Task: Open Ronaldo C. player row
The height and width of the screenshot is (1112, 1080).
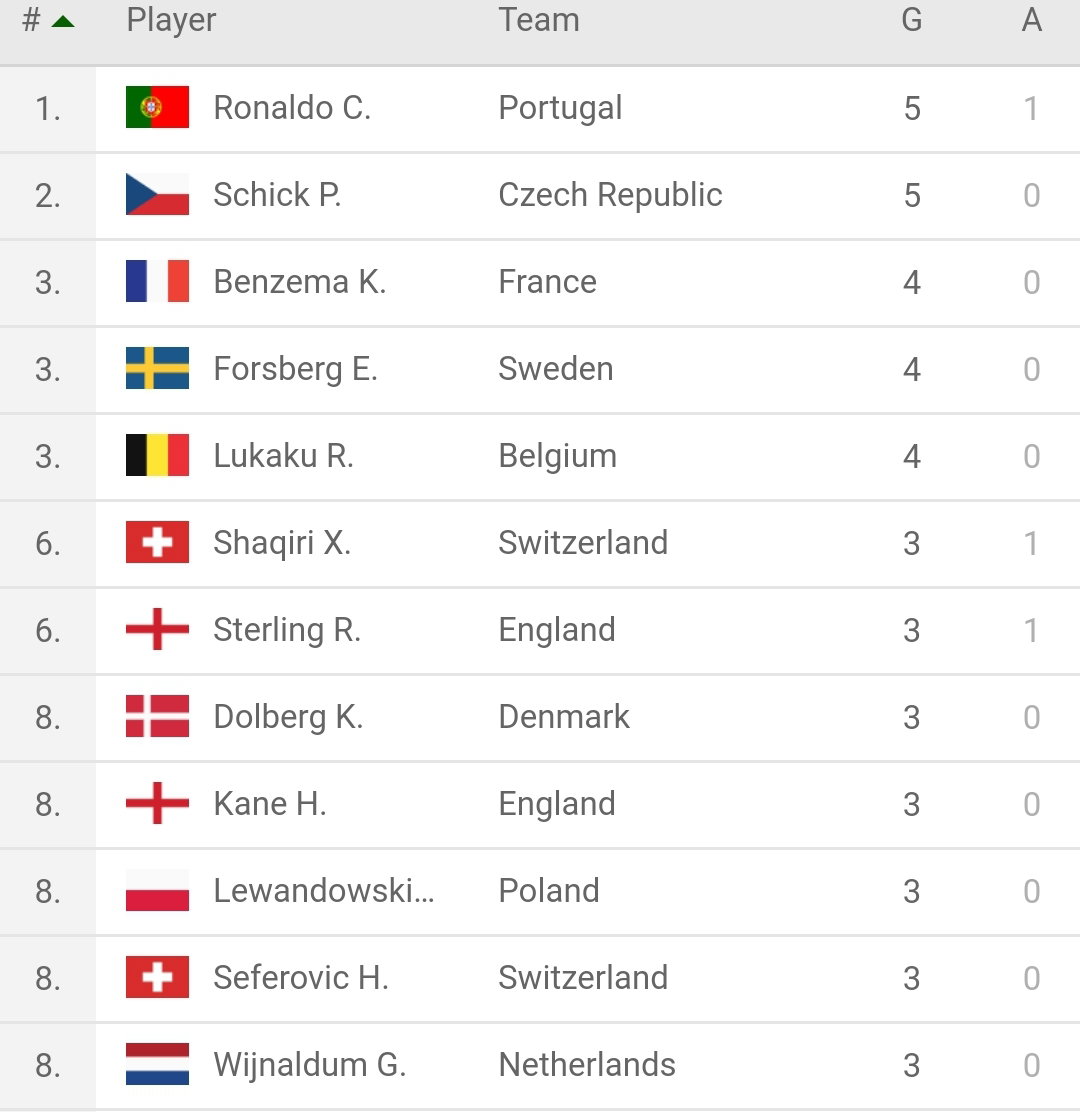Action: [x=540, y=109]
